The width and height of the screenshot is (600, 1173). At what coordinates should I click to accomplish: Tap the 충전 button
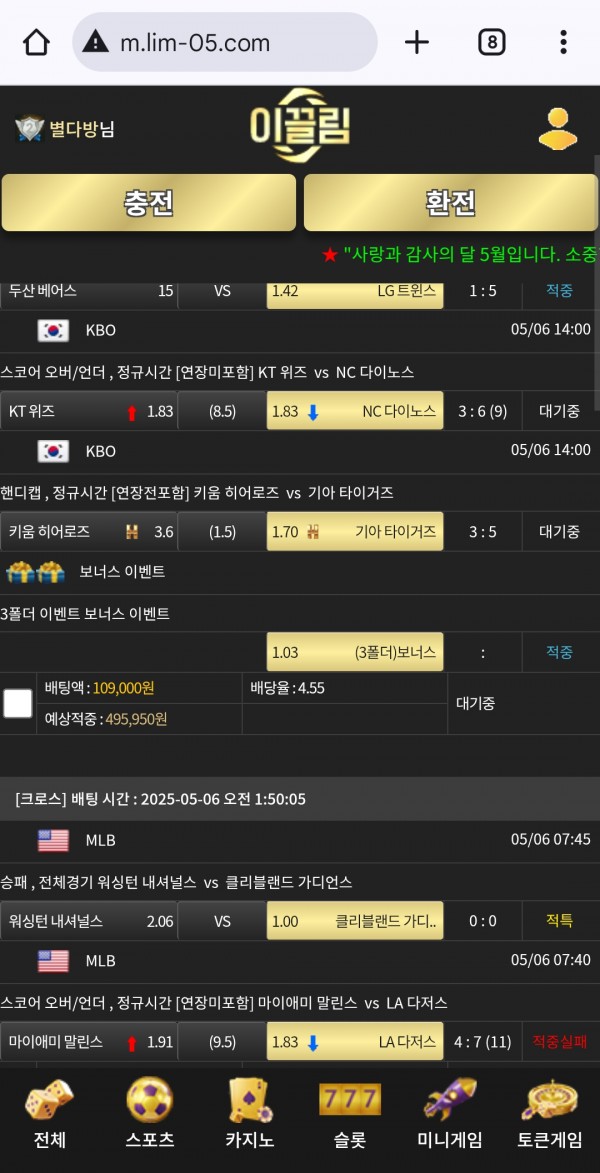point(149,203)
